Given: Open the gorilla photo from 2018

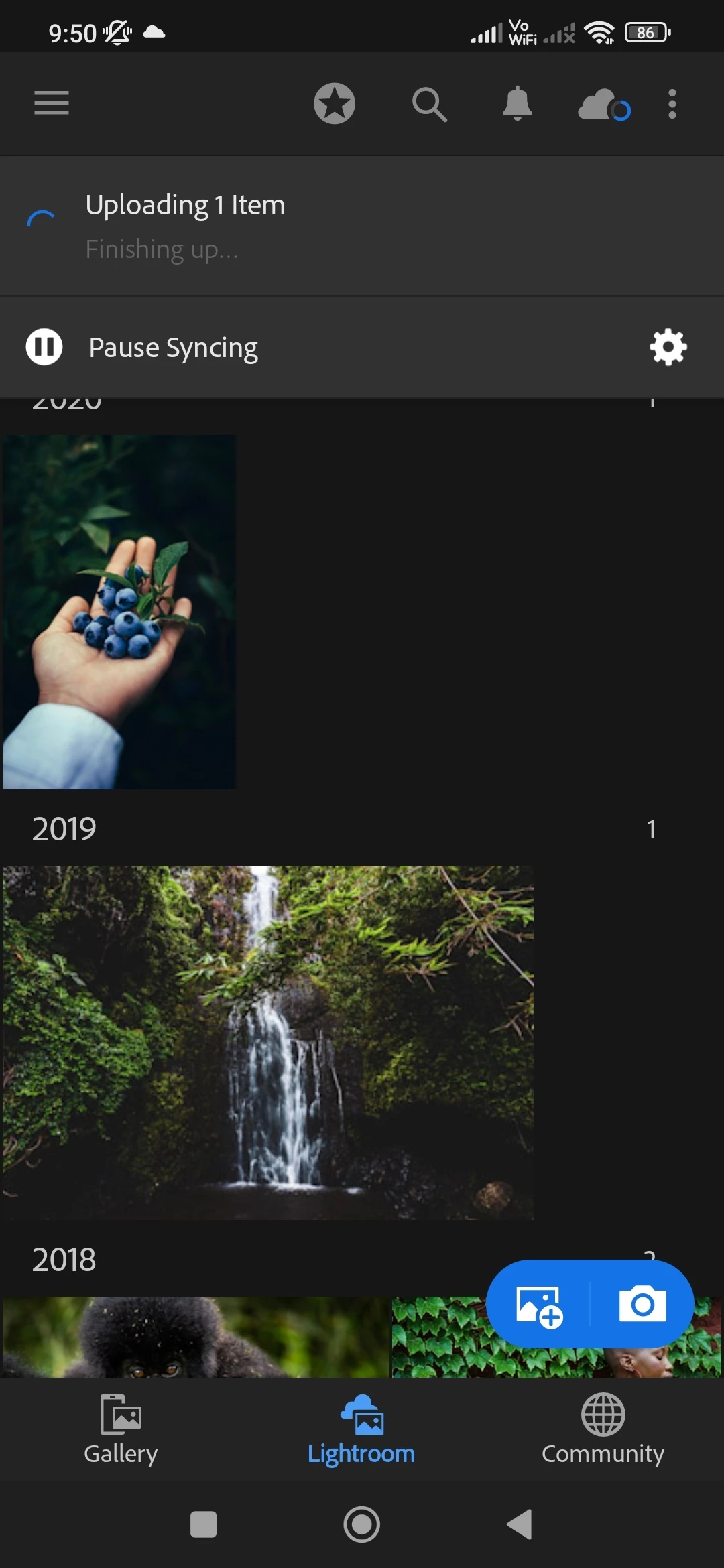Looking at the screenshot, I should [196, 1336].
